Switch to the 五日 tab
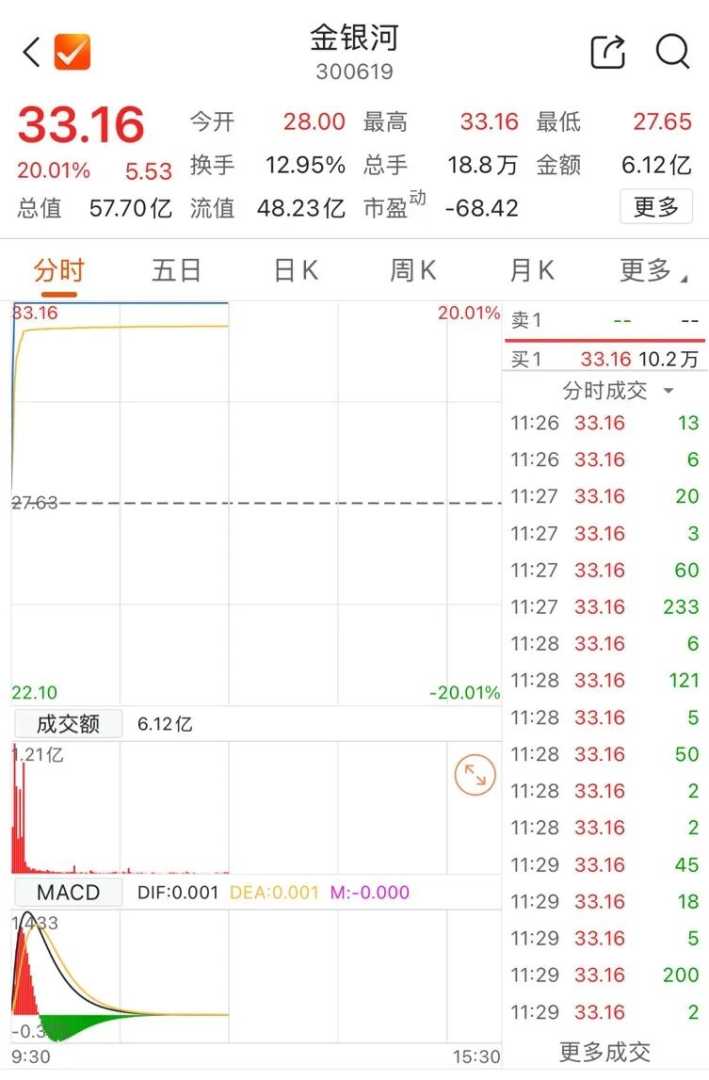The width and height of the screenshot is (709, 1080). 177,270
